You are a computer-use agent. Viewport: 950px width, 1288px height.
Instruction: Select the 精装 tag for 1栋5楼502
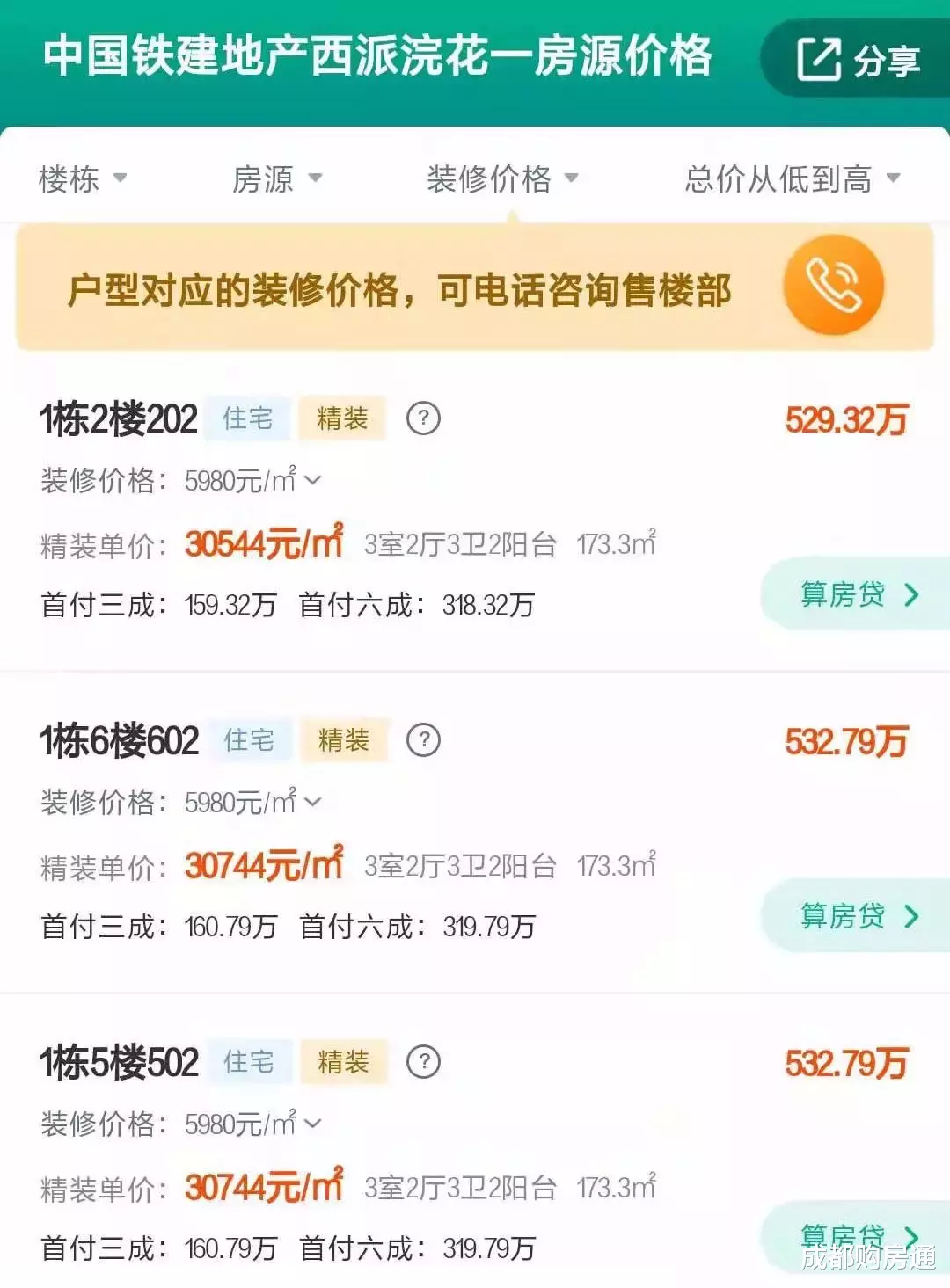[x=345, y=1062]
